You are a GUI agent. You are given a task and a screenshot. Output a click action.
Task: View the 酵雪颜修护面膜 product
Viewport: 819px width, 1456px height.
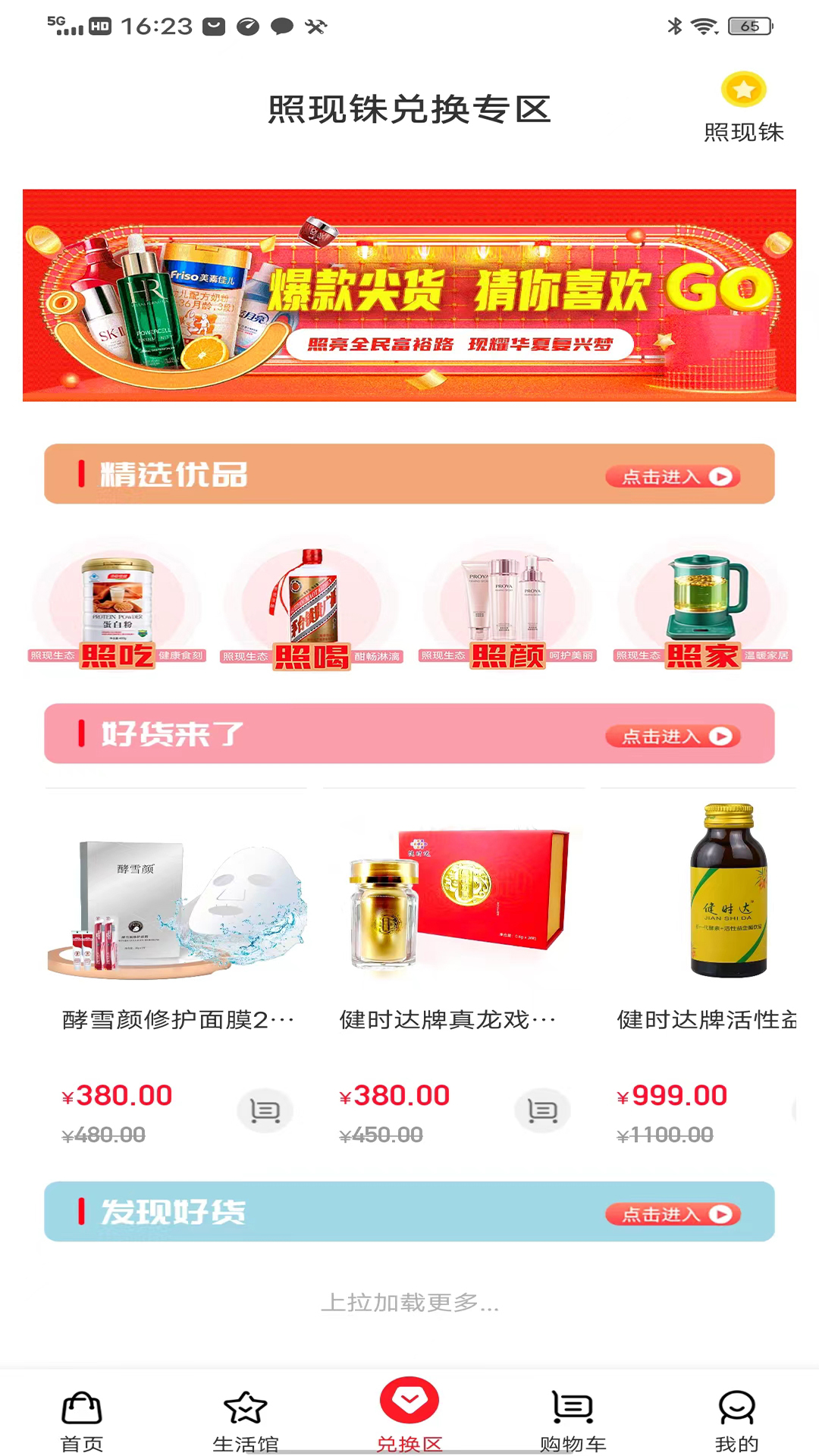tap(177, 902)
